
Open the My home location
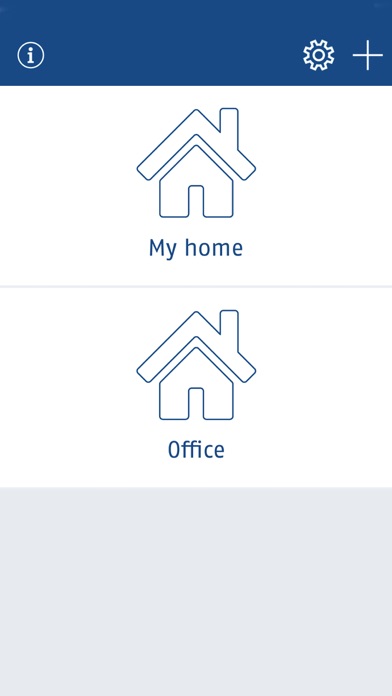[196, 186]
